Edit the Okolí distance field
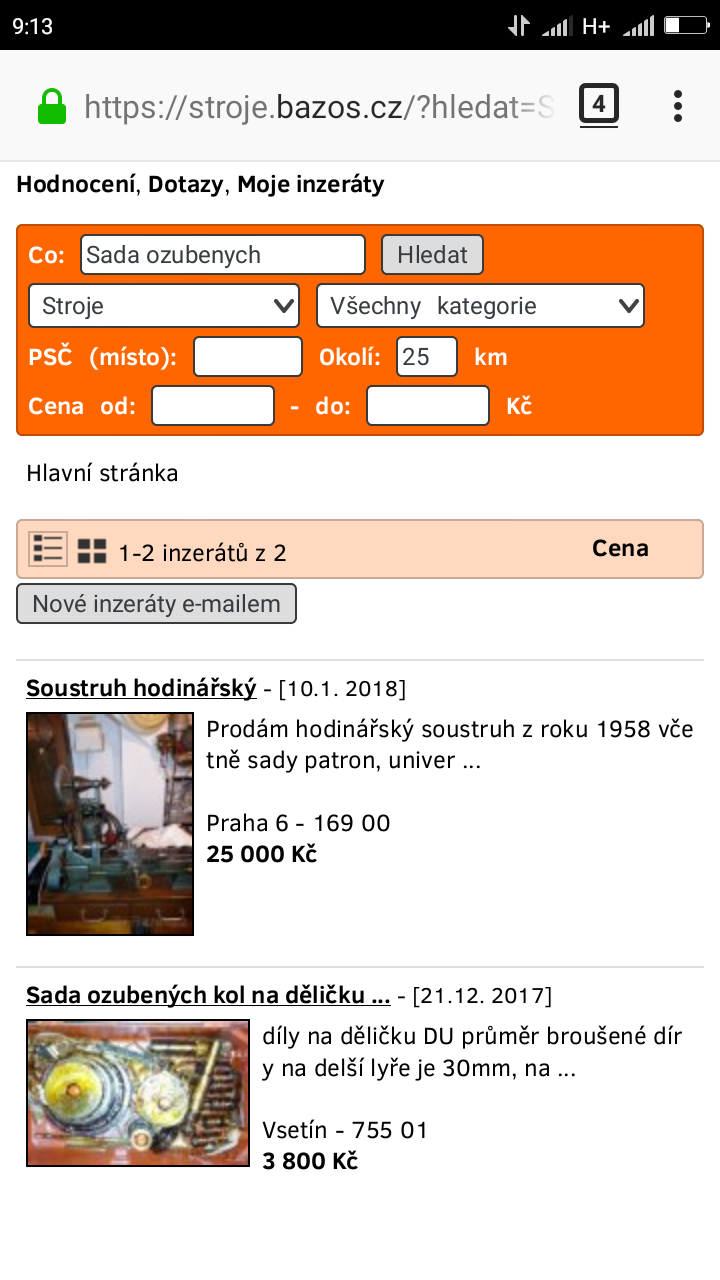720x1280 pixels. point(427,357)
